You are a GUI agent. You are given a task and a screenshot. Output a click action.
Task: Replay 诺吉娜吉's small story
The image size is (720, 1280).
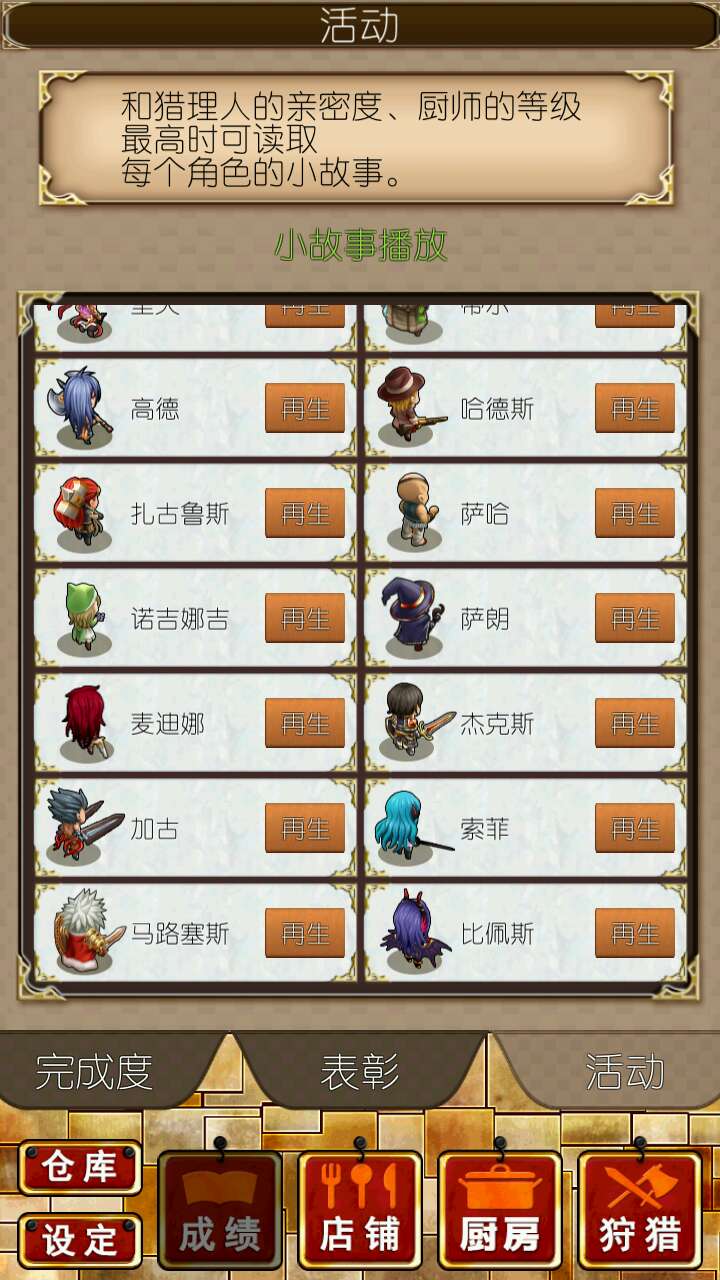305,618
